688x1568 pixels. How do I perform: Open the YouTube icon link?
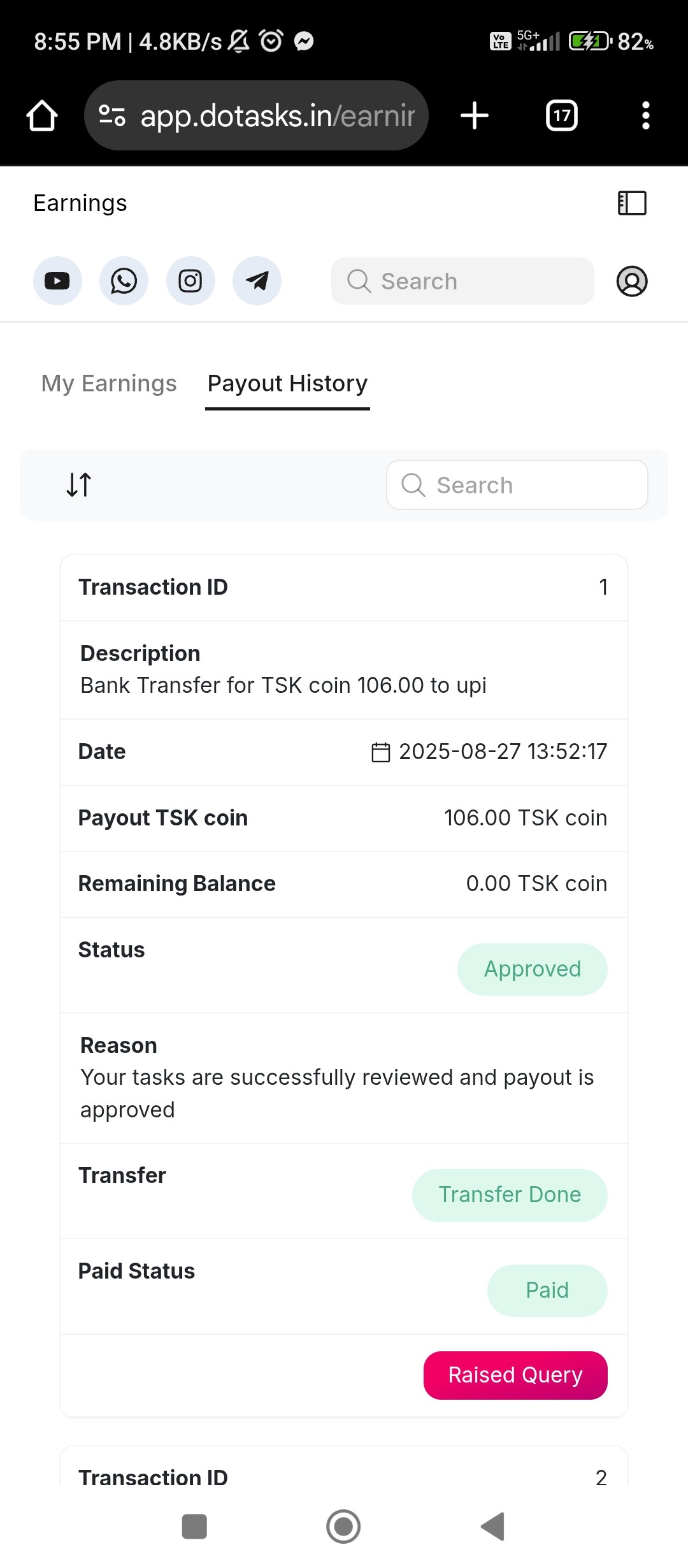[57, 281]
